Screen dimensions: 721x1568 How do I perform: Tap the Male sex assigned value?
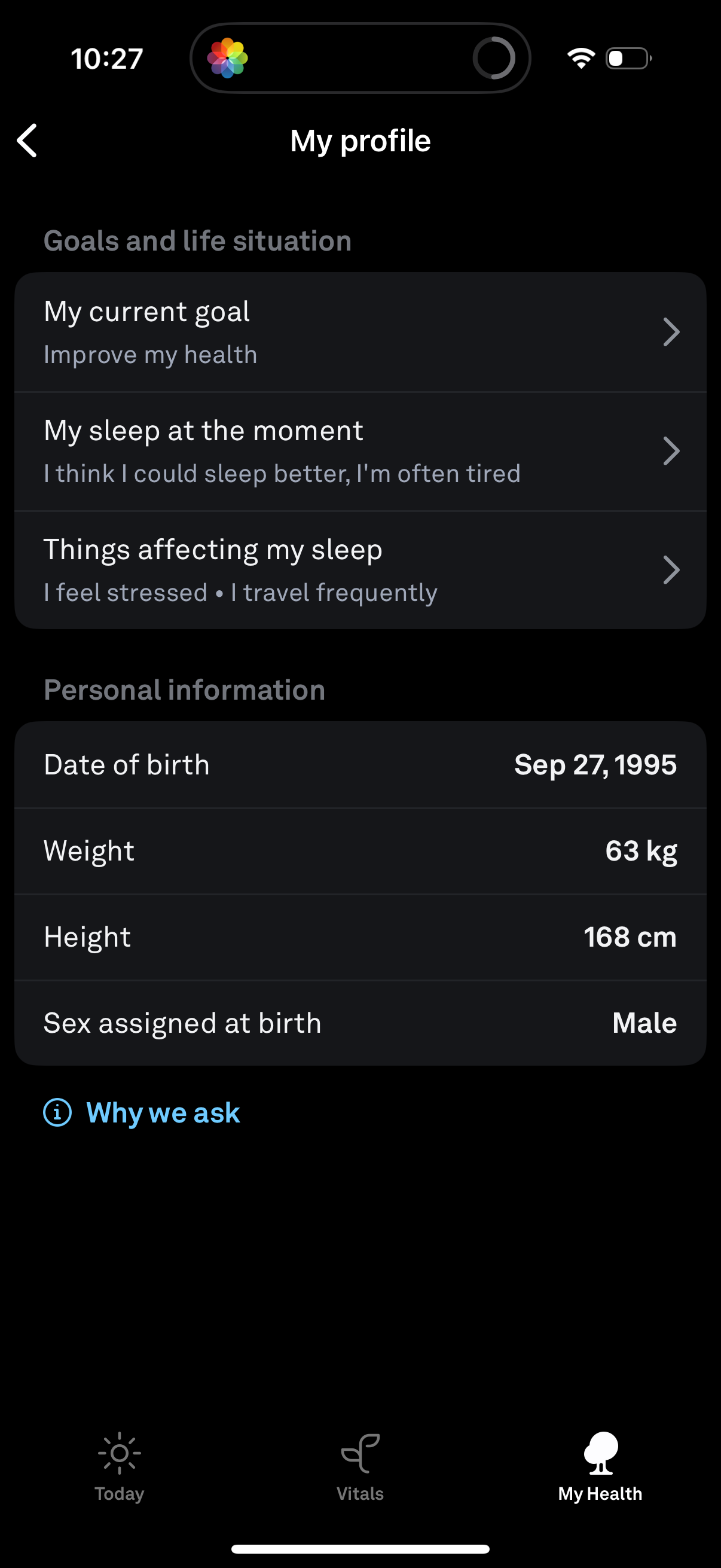(644, 1023)
